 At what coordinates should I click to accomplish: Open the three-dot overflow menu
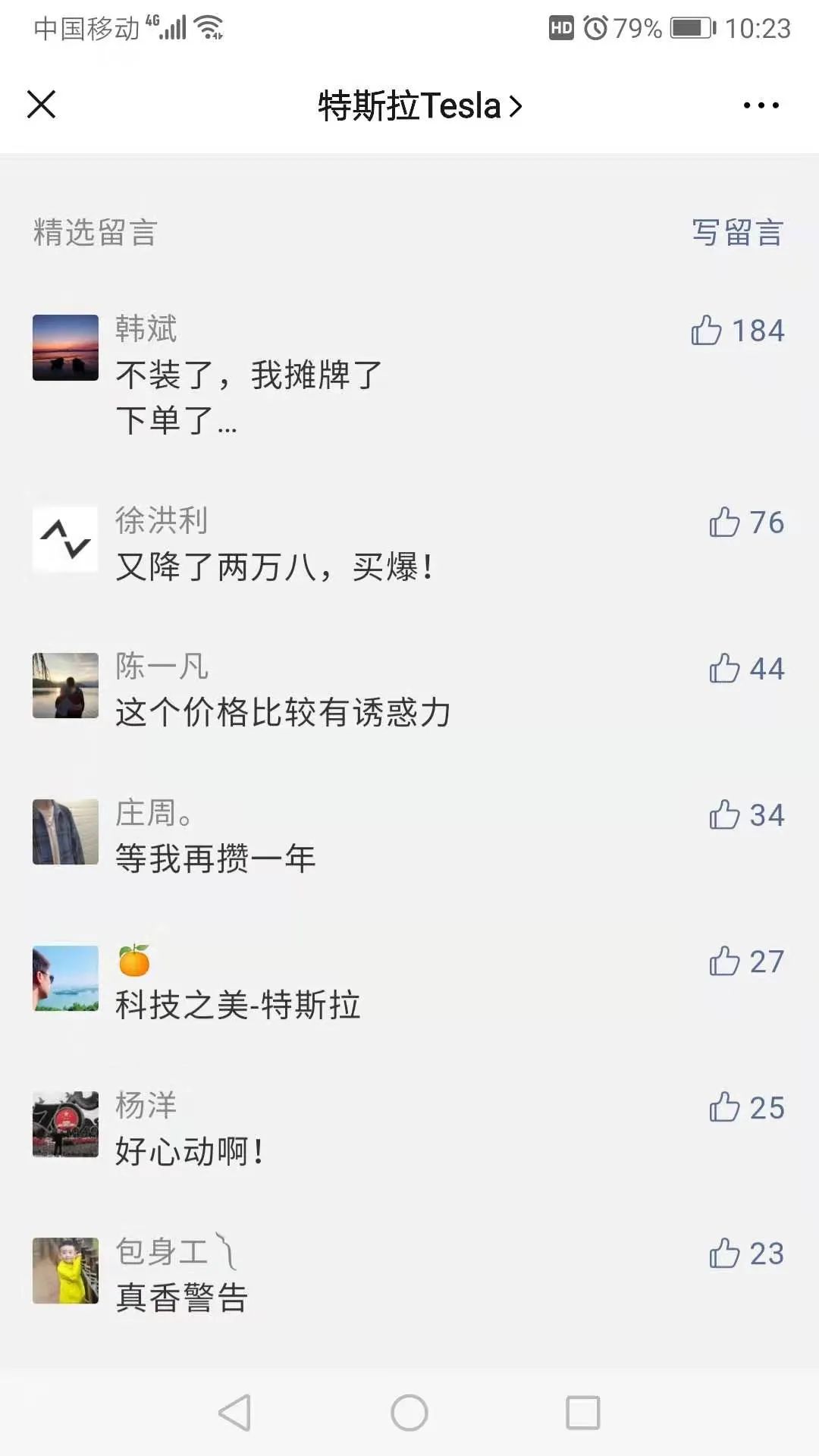(x=761, y=105)
